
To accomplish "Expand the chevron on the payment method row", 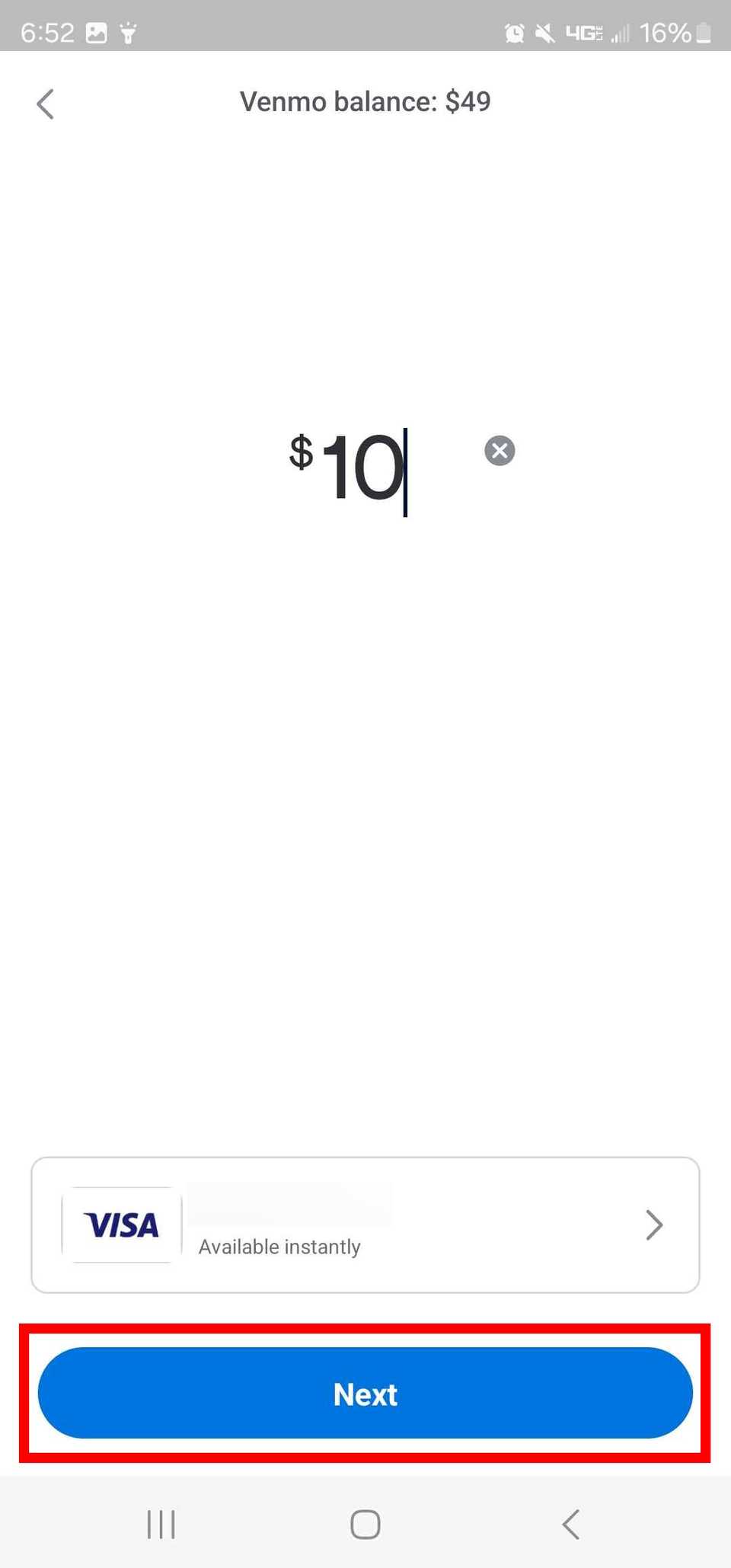I will [x=653, y=1225].
